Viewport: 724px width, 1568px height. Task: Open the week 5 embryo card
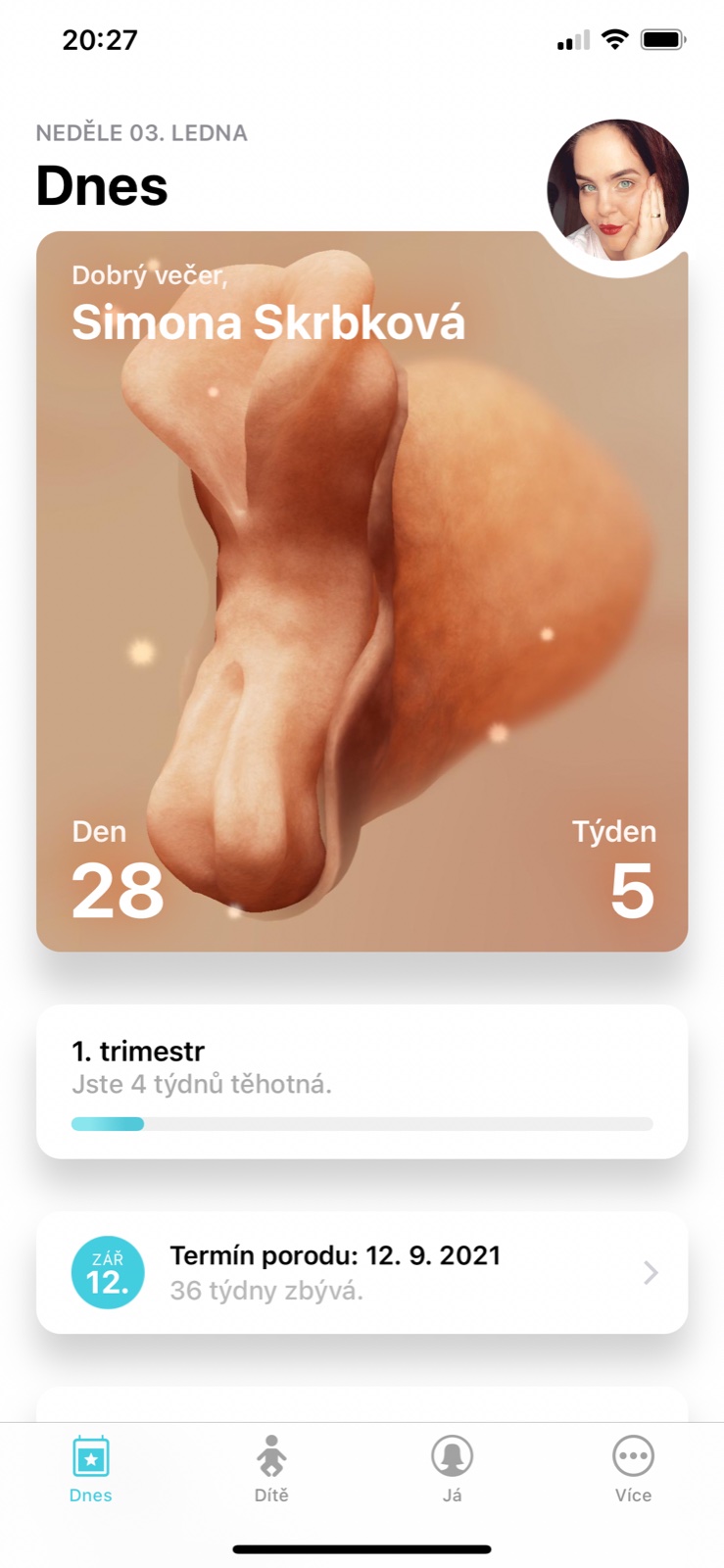coord(362,591)
